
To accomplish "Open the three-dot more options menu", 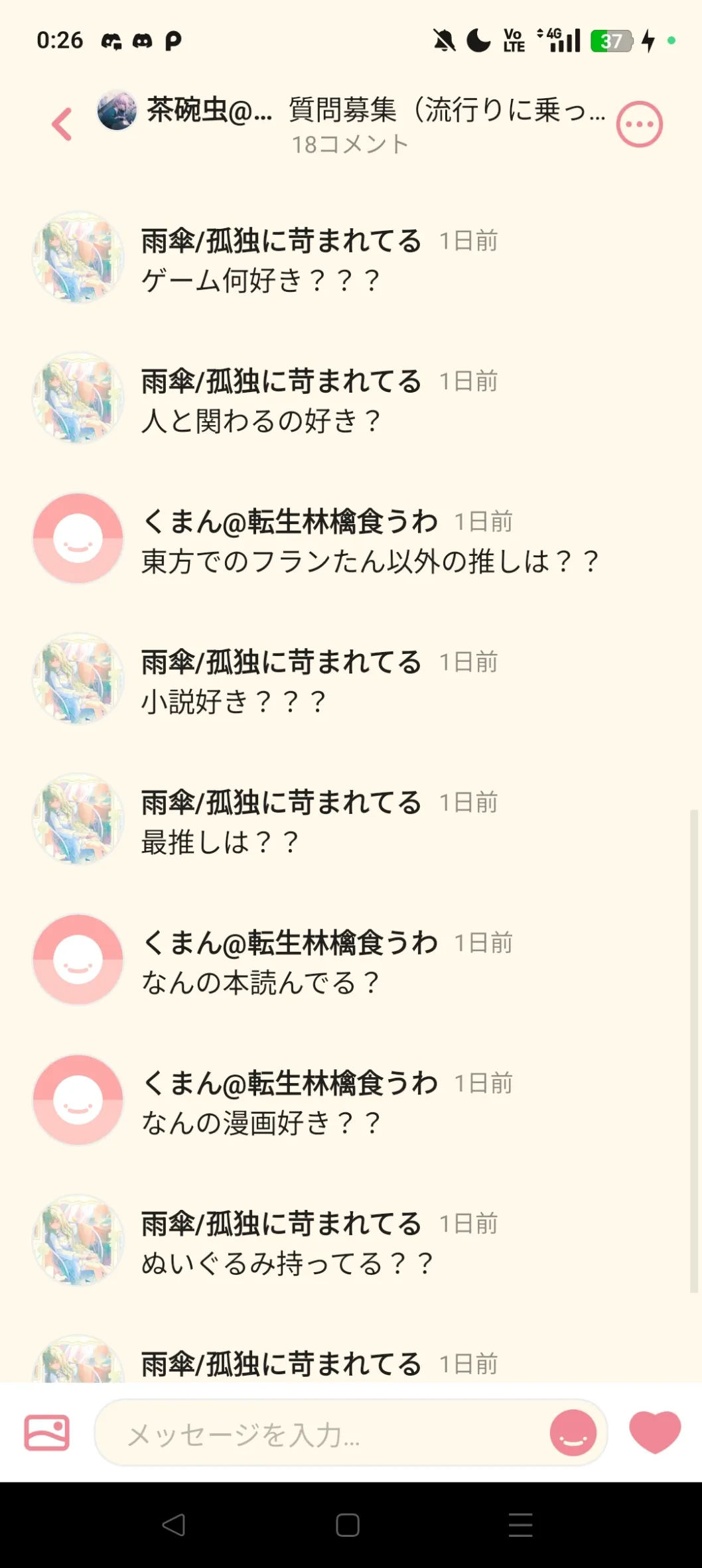I will coord(639,124).
